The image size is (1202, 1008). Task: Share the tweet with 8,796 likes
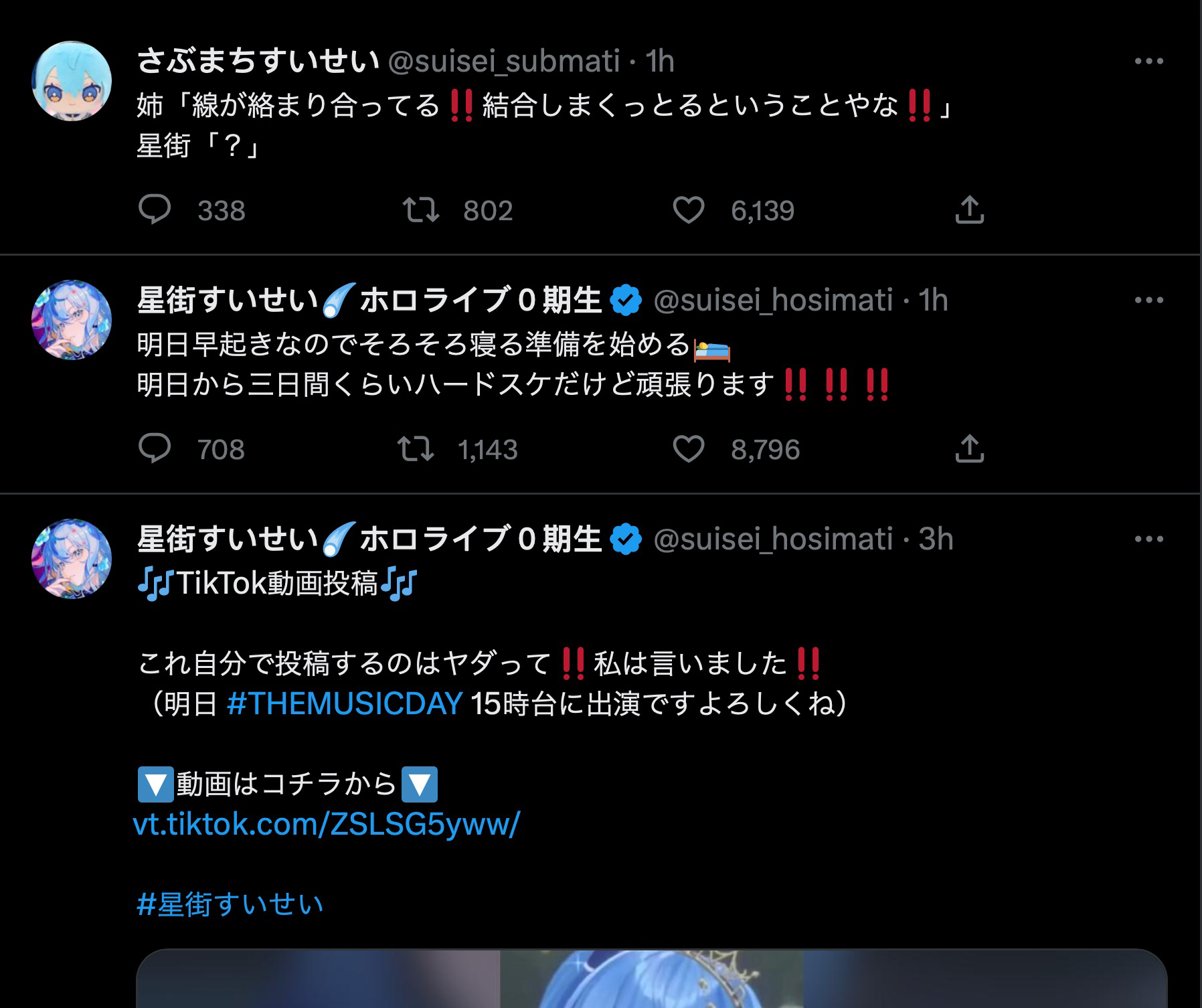[969, 448]
